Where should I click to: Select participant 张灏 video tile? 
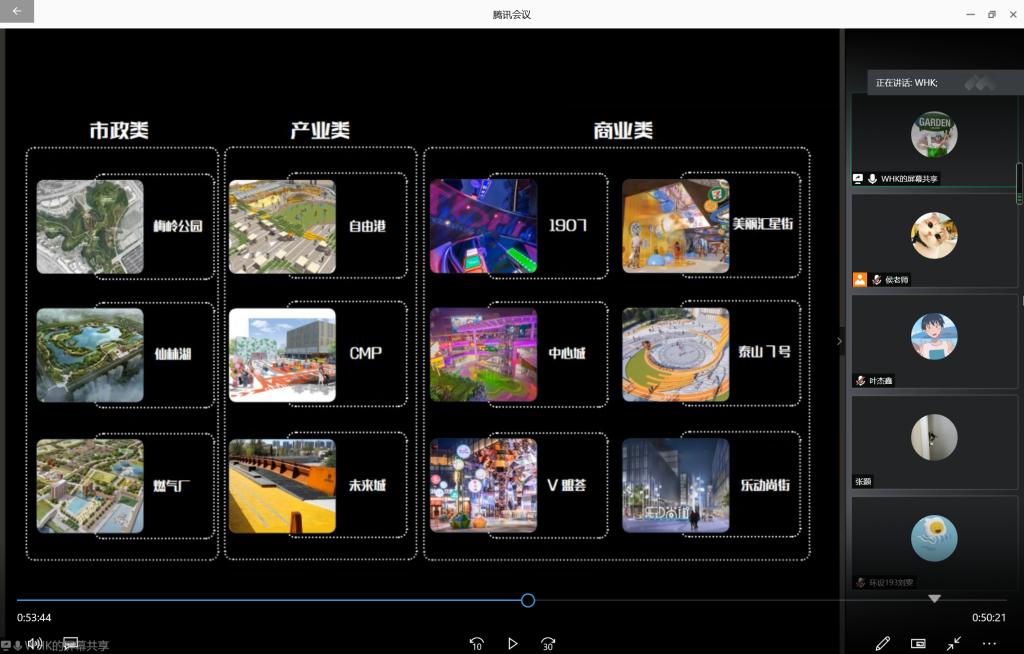coord(933,438)
